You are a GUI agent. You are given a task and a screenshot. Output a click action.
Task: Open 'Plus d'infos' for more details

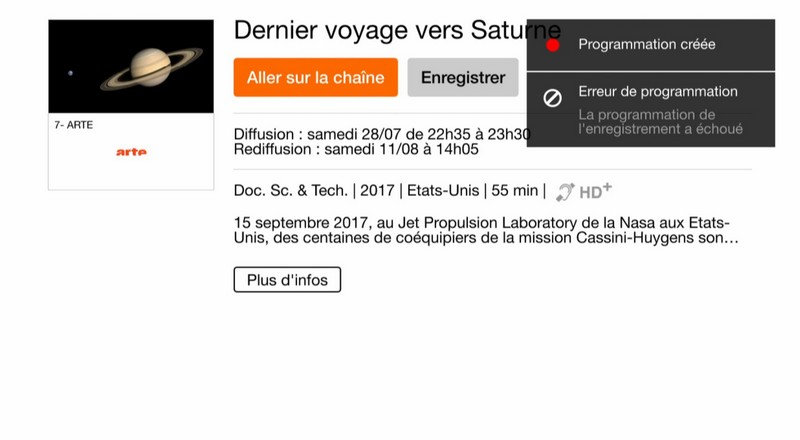[x=287, y=280]
